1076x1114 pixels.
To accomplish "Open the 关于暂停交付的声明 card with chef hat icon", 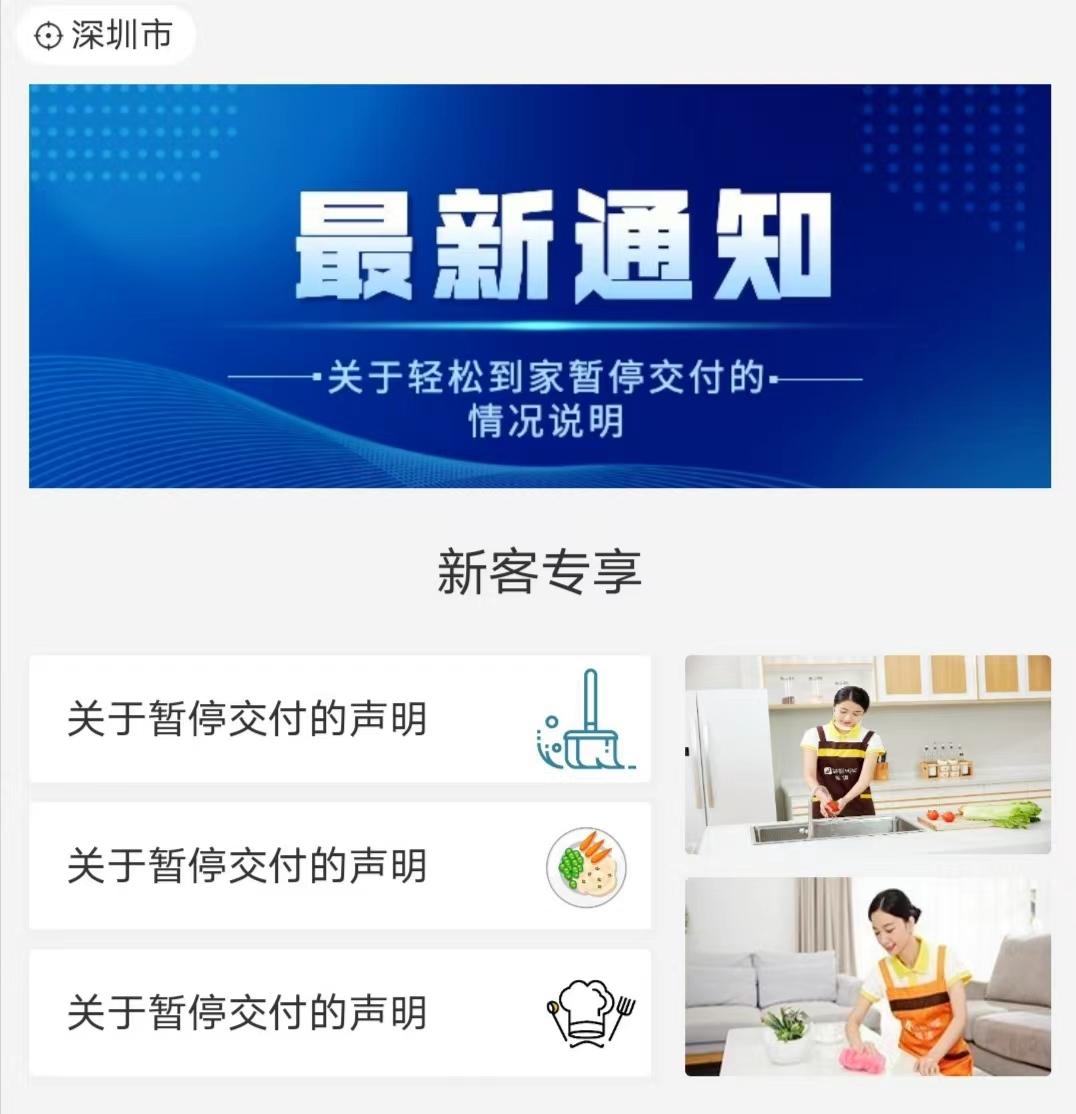I will (339, 1012).
